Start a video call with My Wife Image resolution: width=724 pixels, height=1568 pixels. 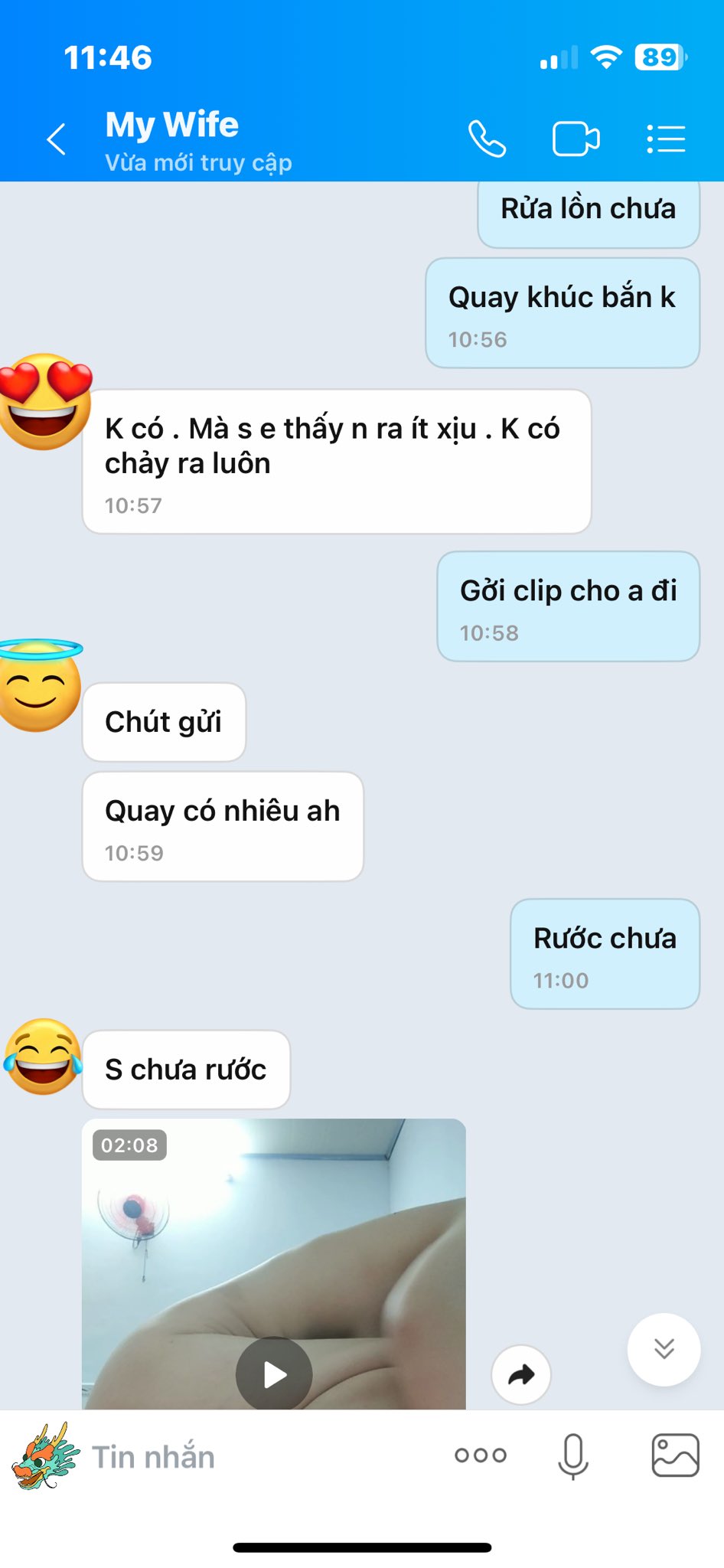[576, 139]
